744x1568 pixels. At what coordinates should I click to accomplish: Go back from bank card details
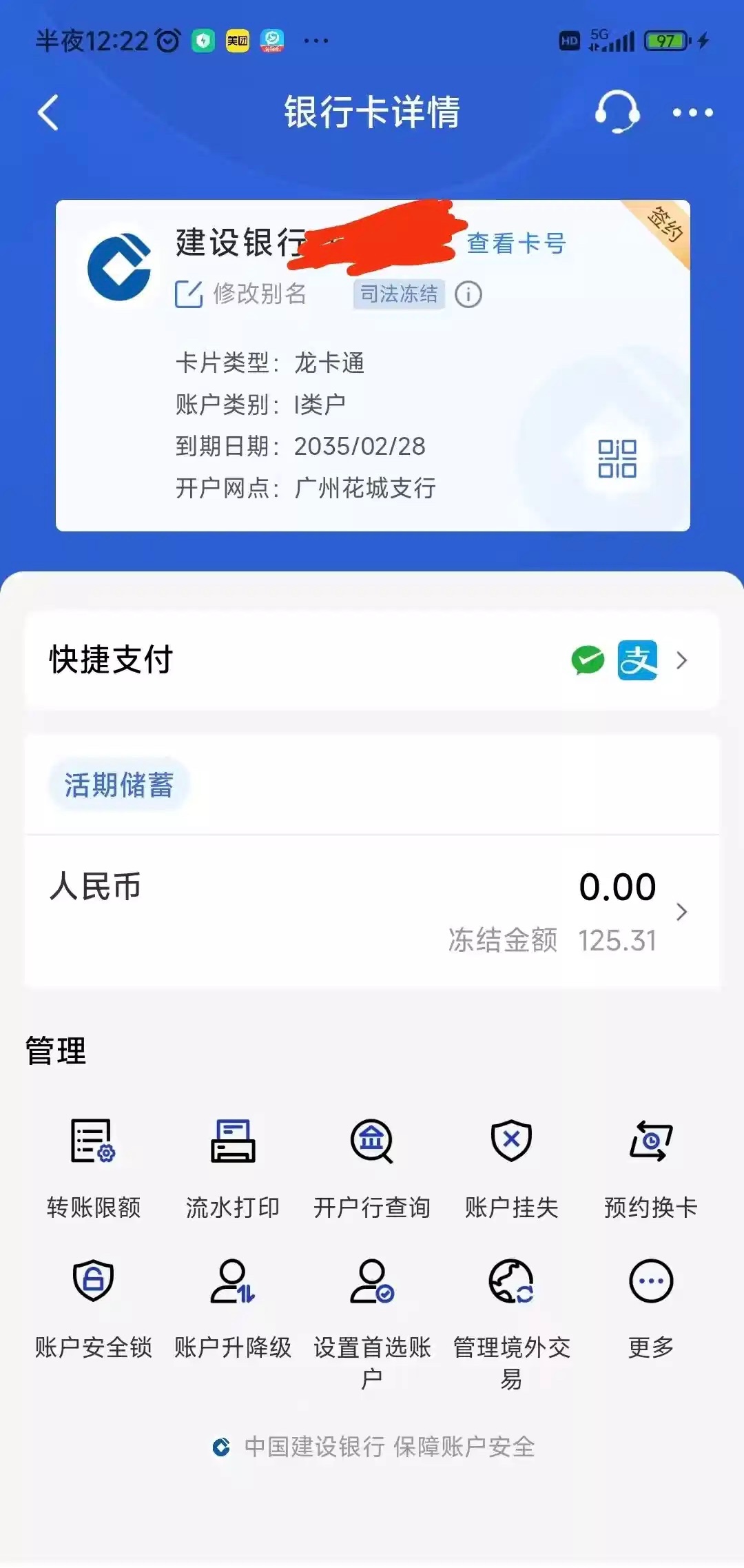(x=48, y=112)
